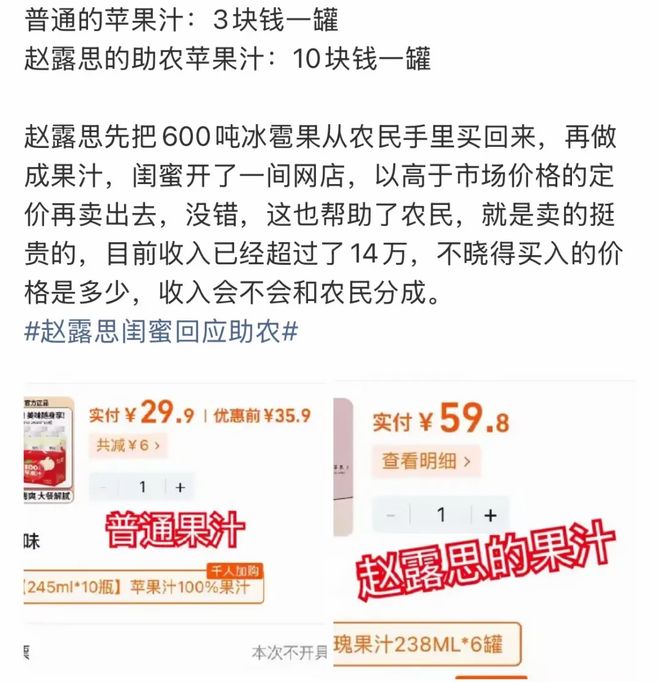Viewport: 660px width, 682px height.
Task: Open the #赵露思闺蜜回应助农# hashtag
Action: click(160, 332)
